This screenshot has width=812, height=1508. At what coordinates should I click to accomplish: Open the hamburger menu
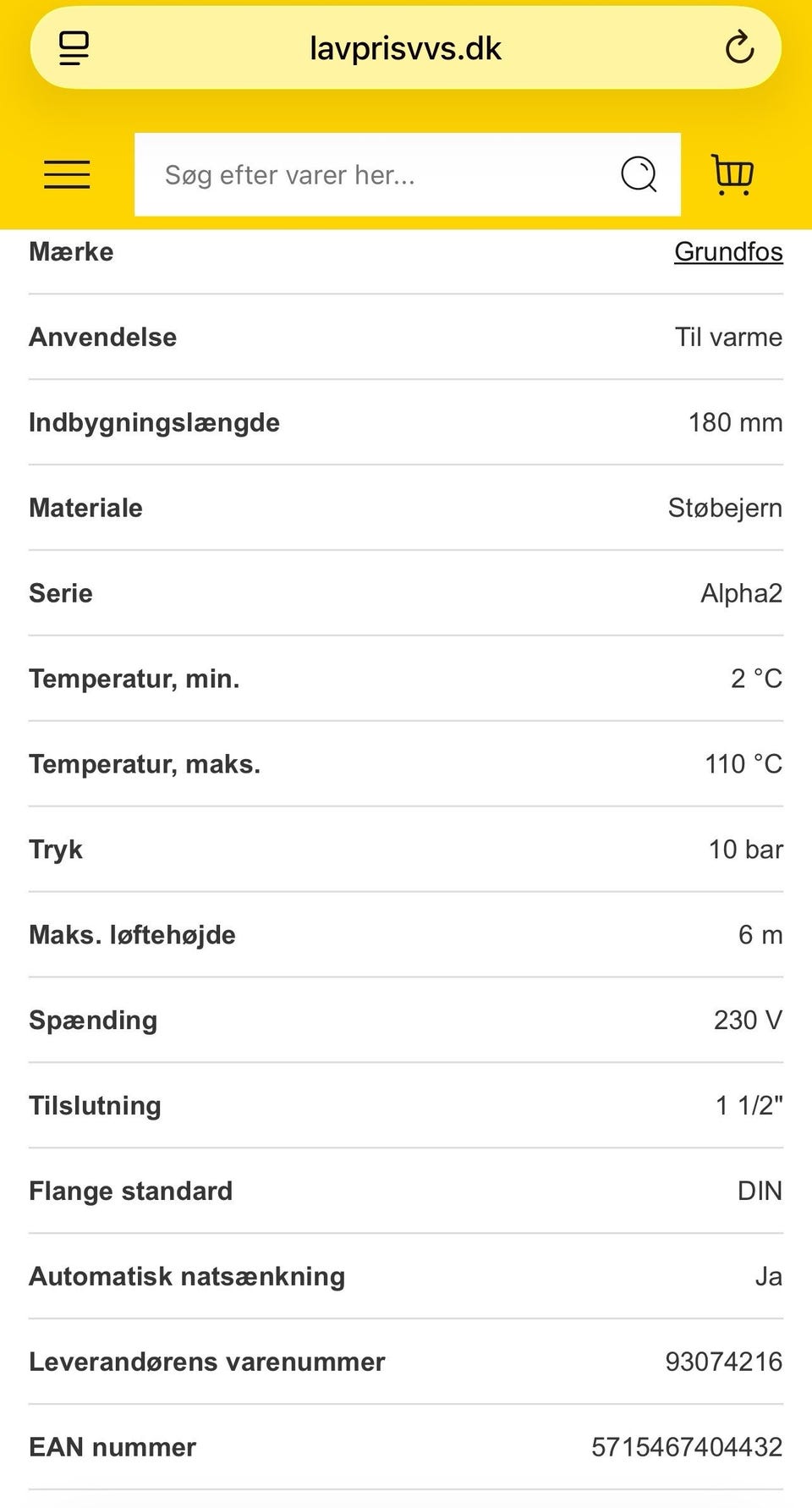tap(67, 174)
